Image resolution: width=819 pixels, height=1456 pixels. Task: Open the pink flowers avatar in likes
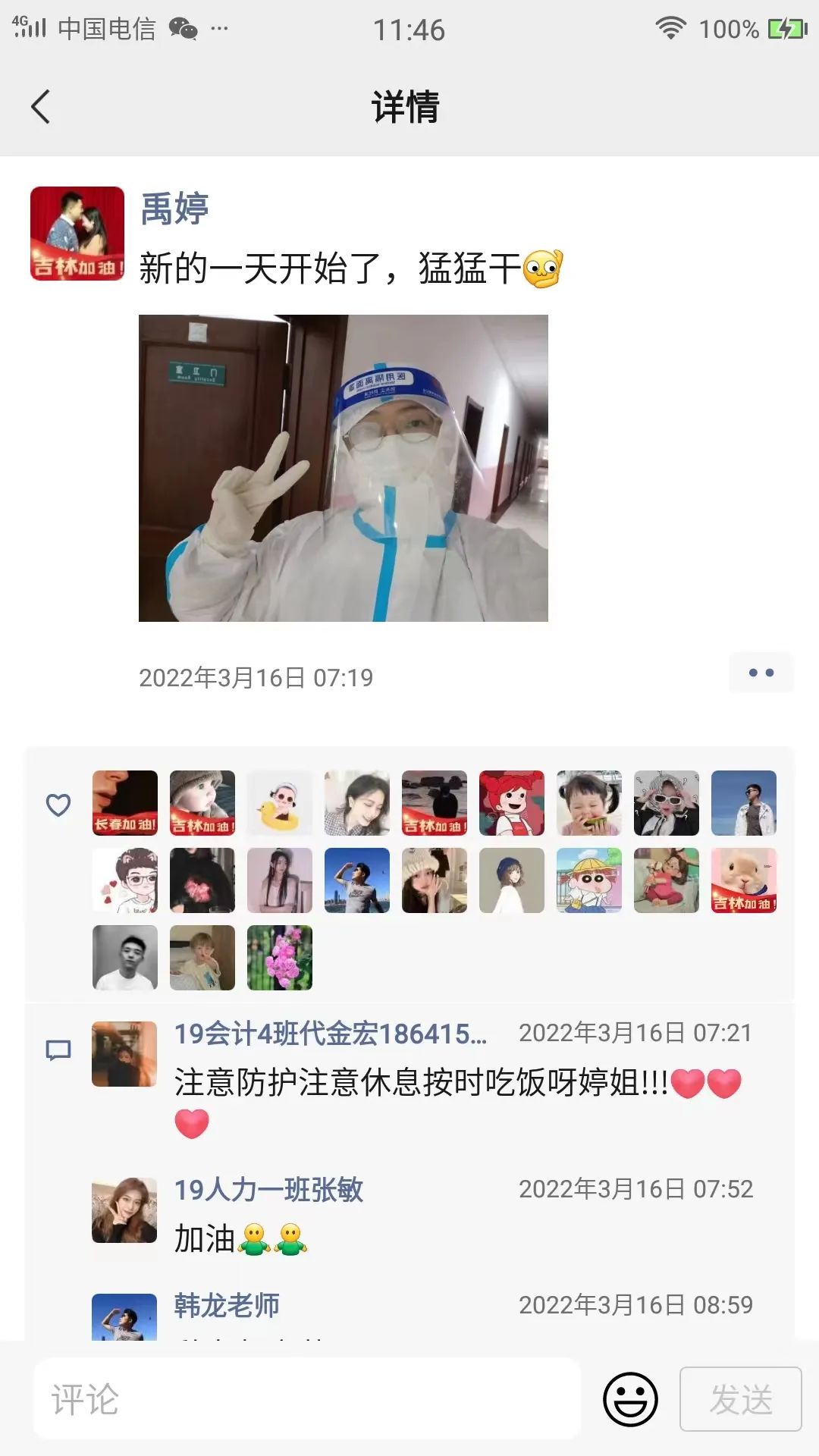280,958
